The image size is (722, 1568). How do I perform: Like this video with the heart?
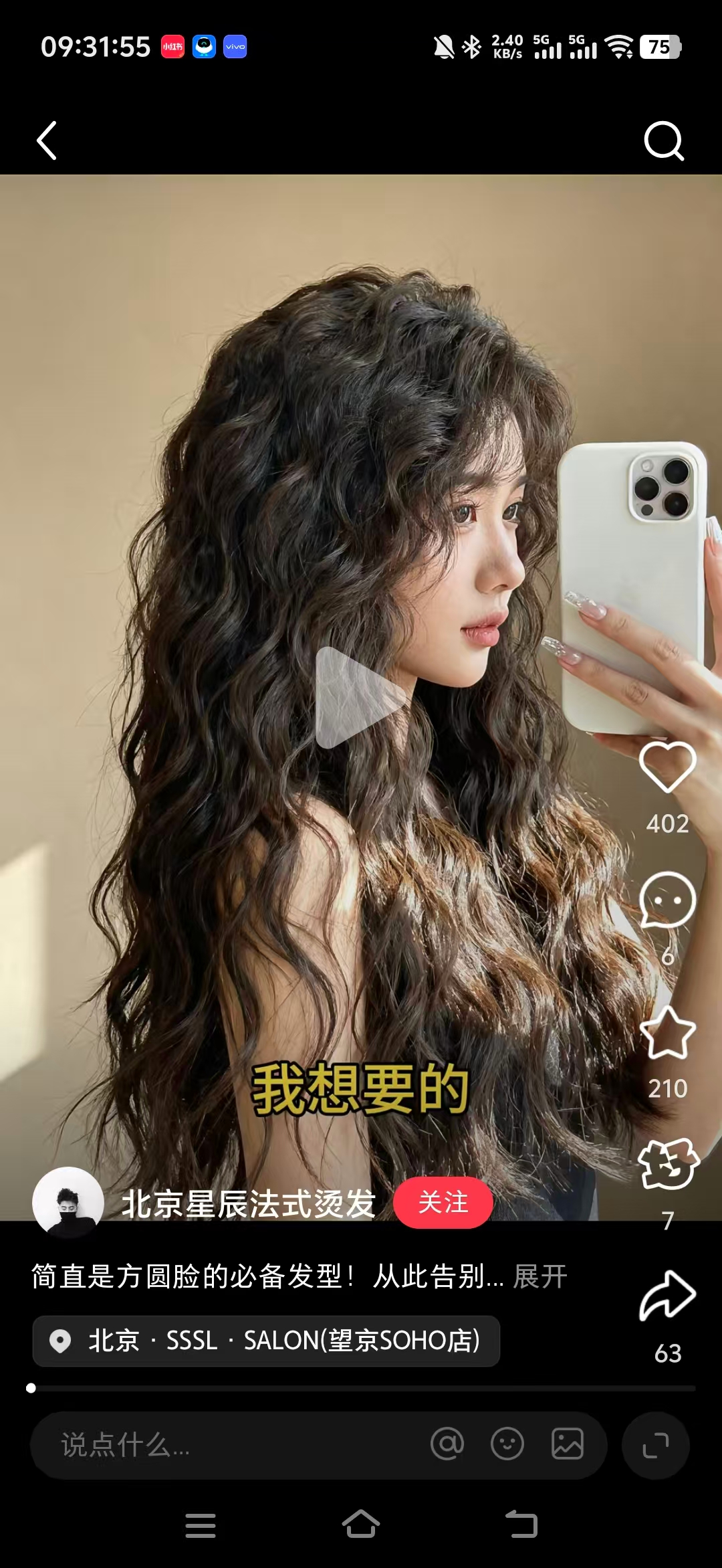tap(667, 767)
